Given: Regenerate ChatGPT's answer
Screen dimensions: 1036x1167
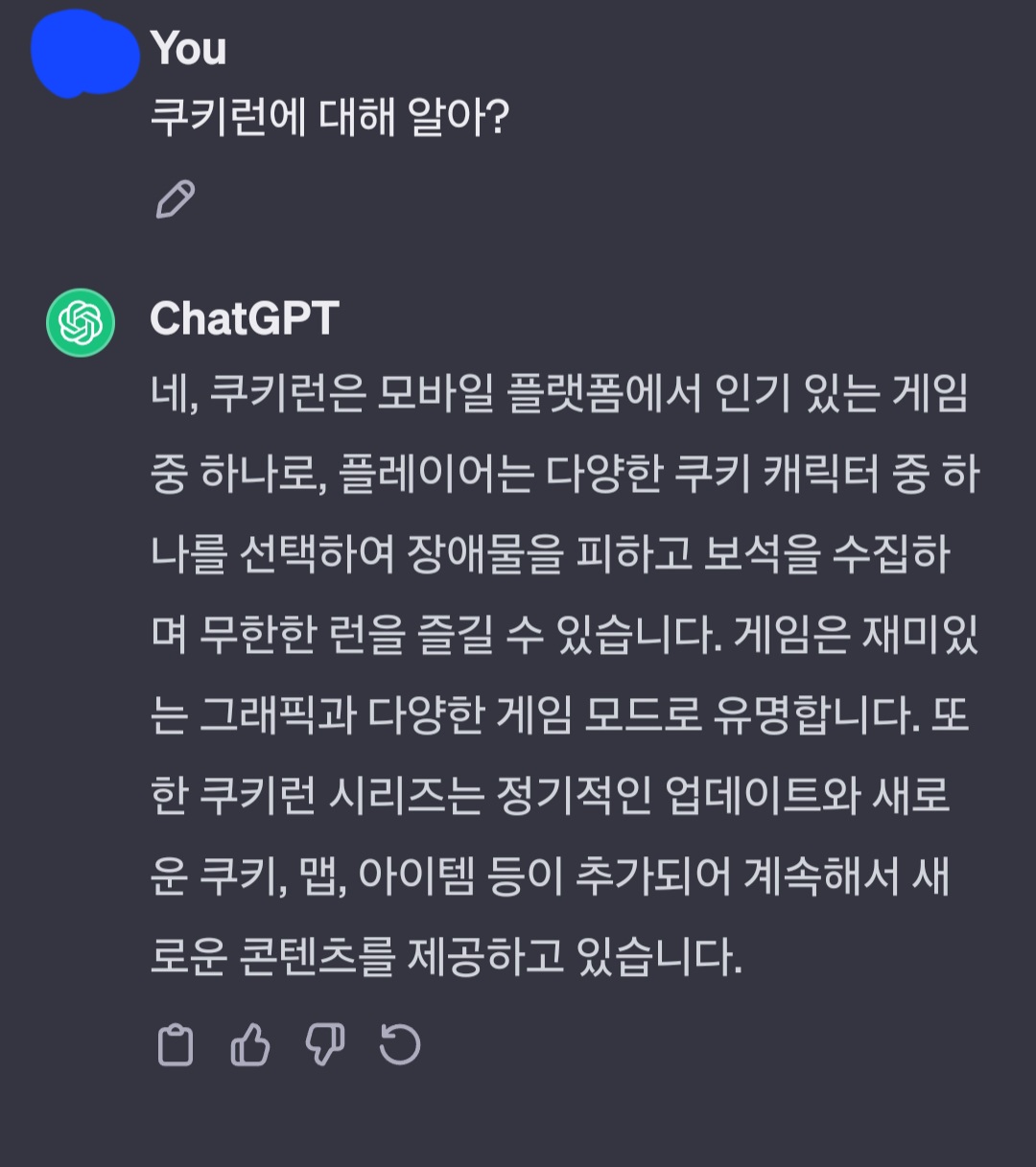Looking at the screenshot, I should coord(400,1044).
